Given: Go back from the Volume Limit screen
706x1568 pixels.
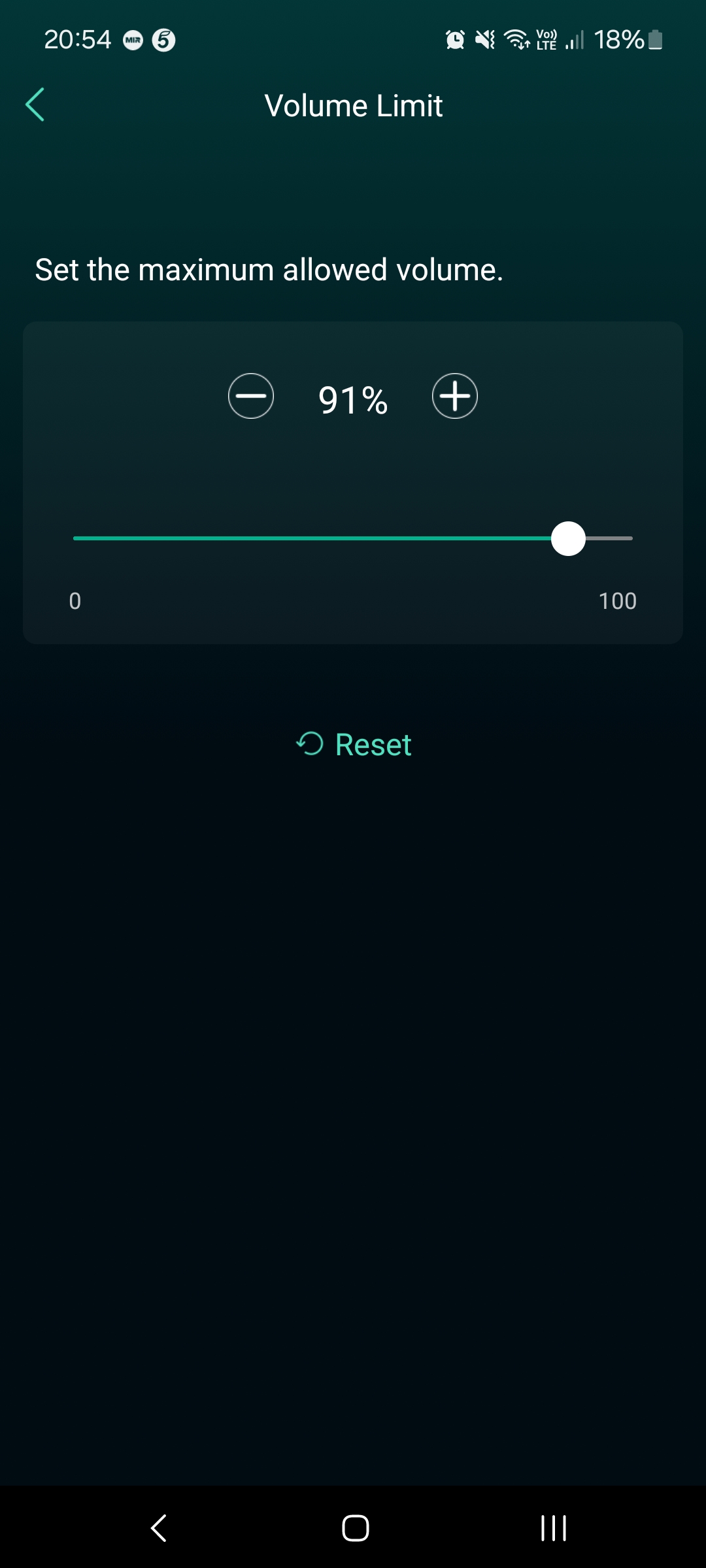Looking at the screenshot, I should (35, 105).
